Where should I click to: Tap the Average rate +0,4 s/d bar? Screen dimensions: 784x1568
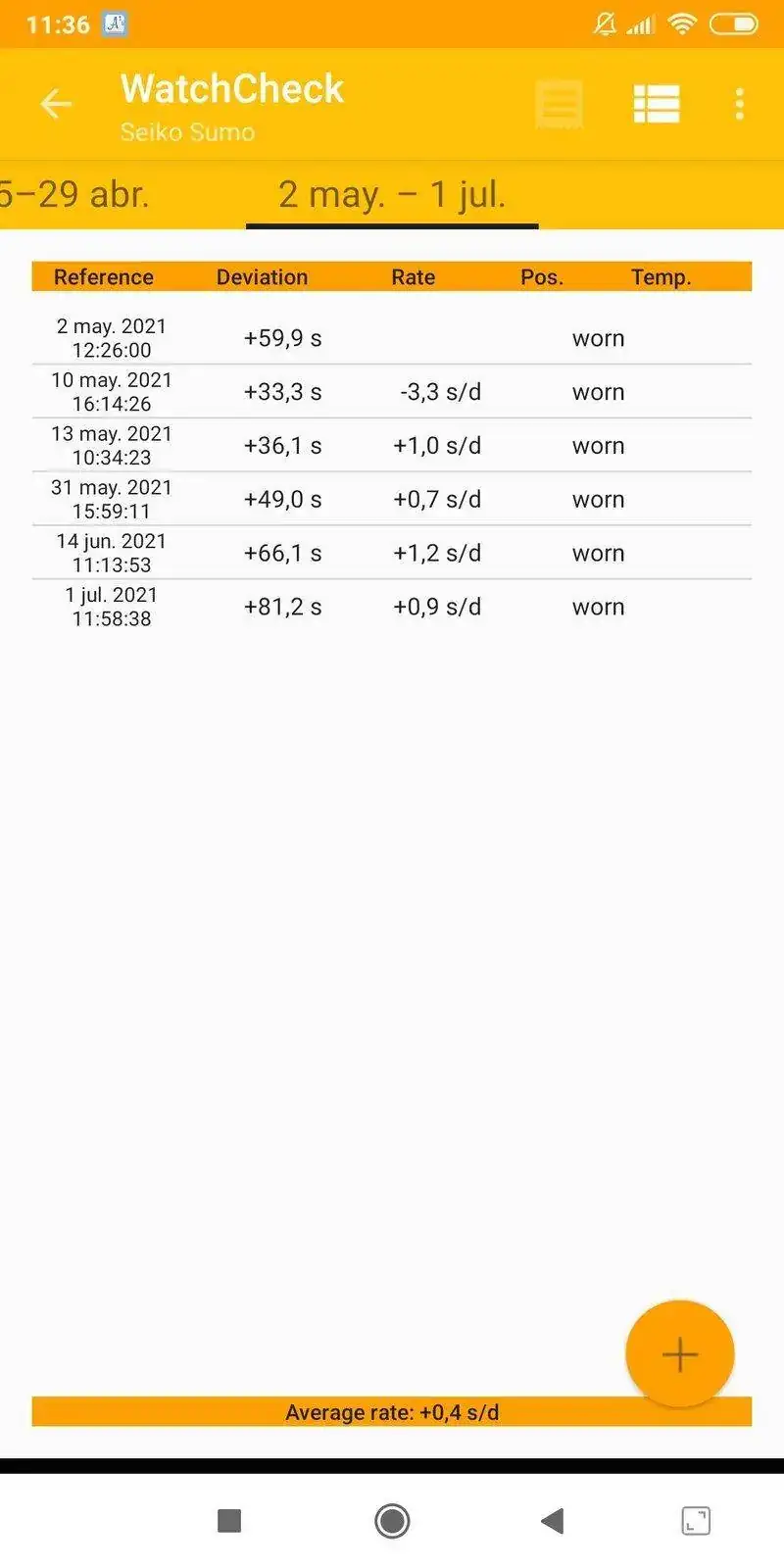392,1412
